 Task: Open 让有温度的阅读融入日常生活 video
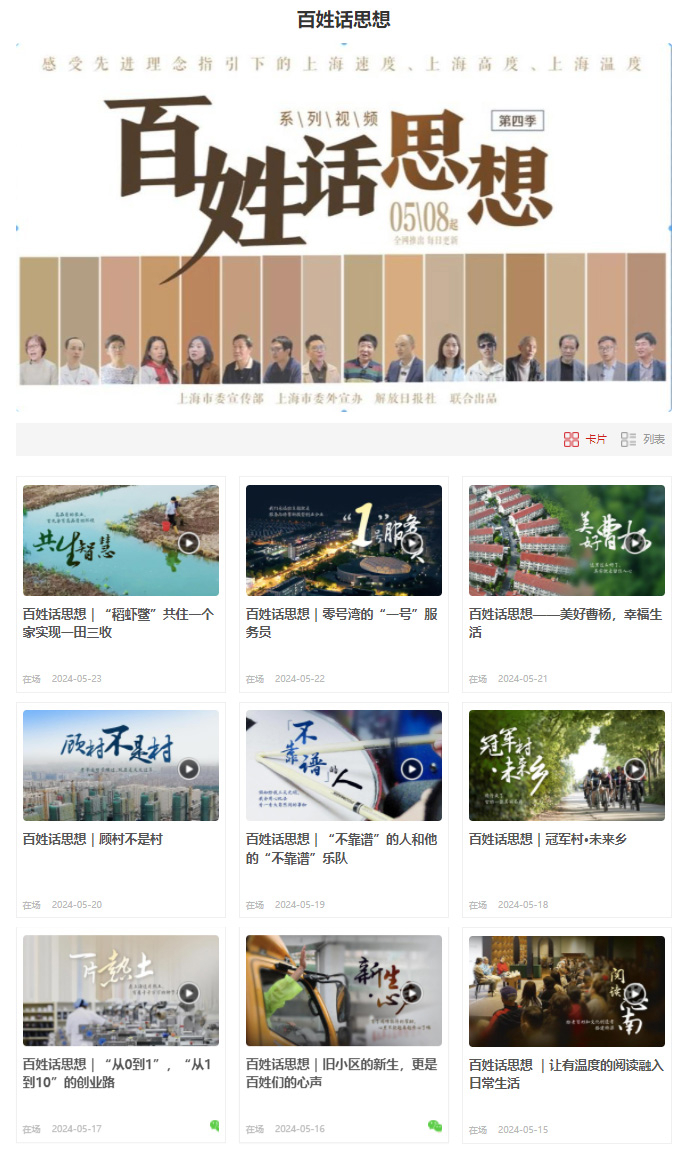pos(567,1035)
